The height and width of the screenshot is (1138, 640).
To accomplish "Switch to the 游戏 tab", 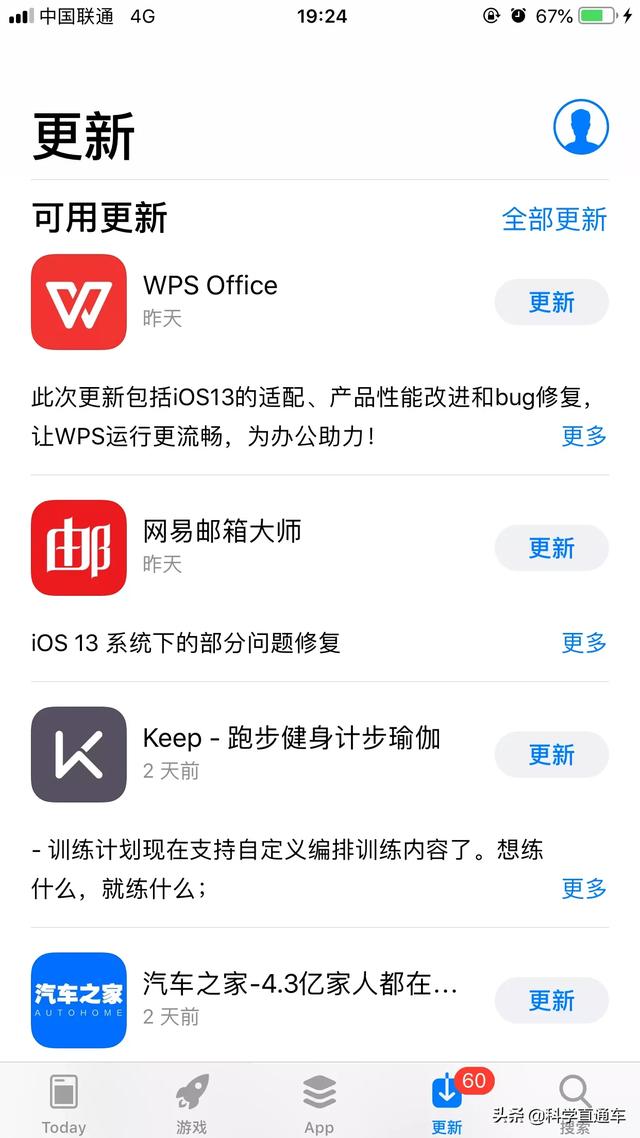I will [192, 1103].
